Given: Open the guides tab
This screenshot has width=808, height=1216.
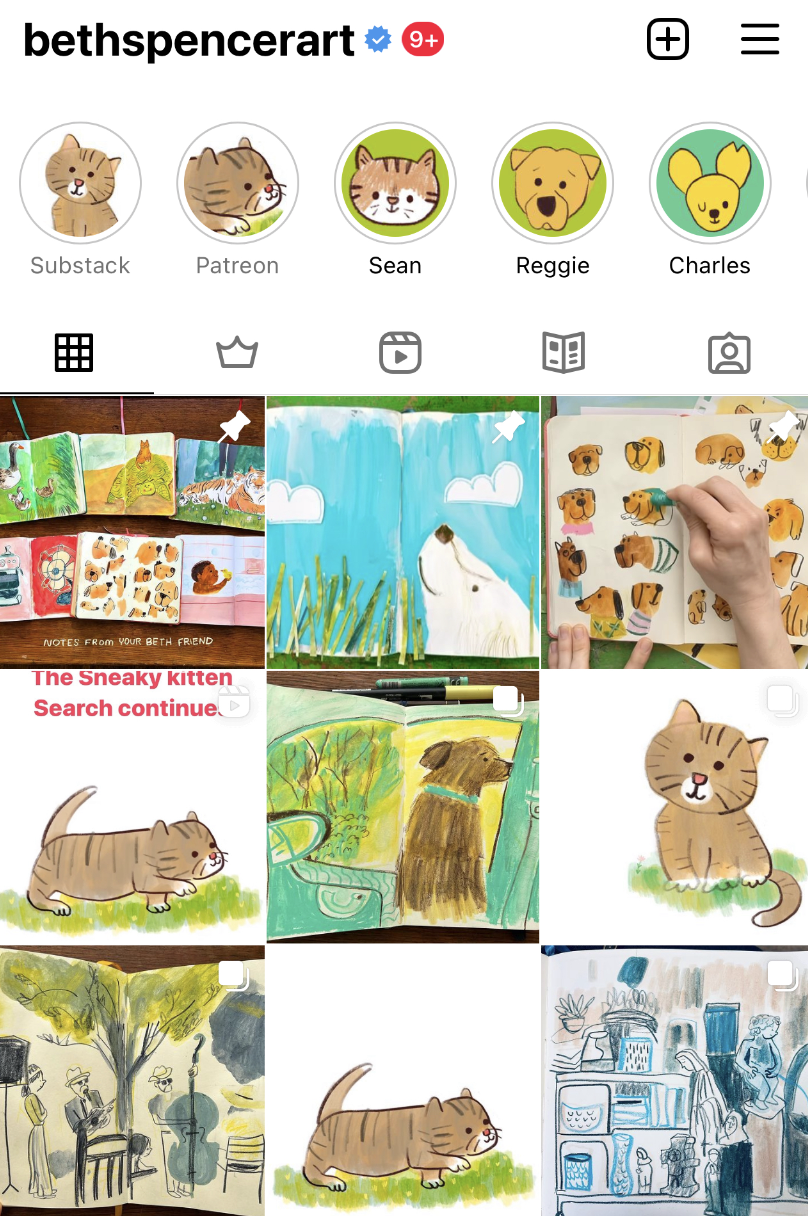Looking at the screenshot, I should [563, 353].
